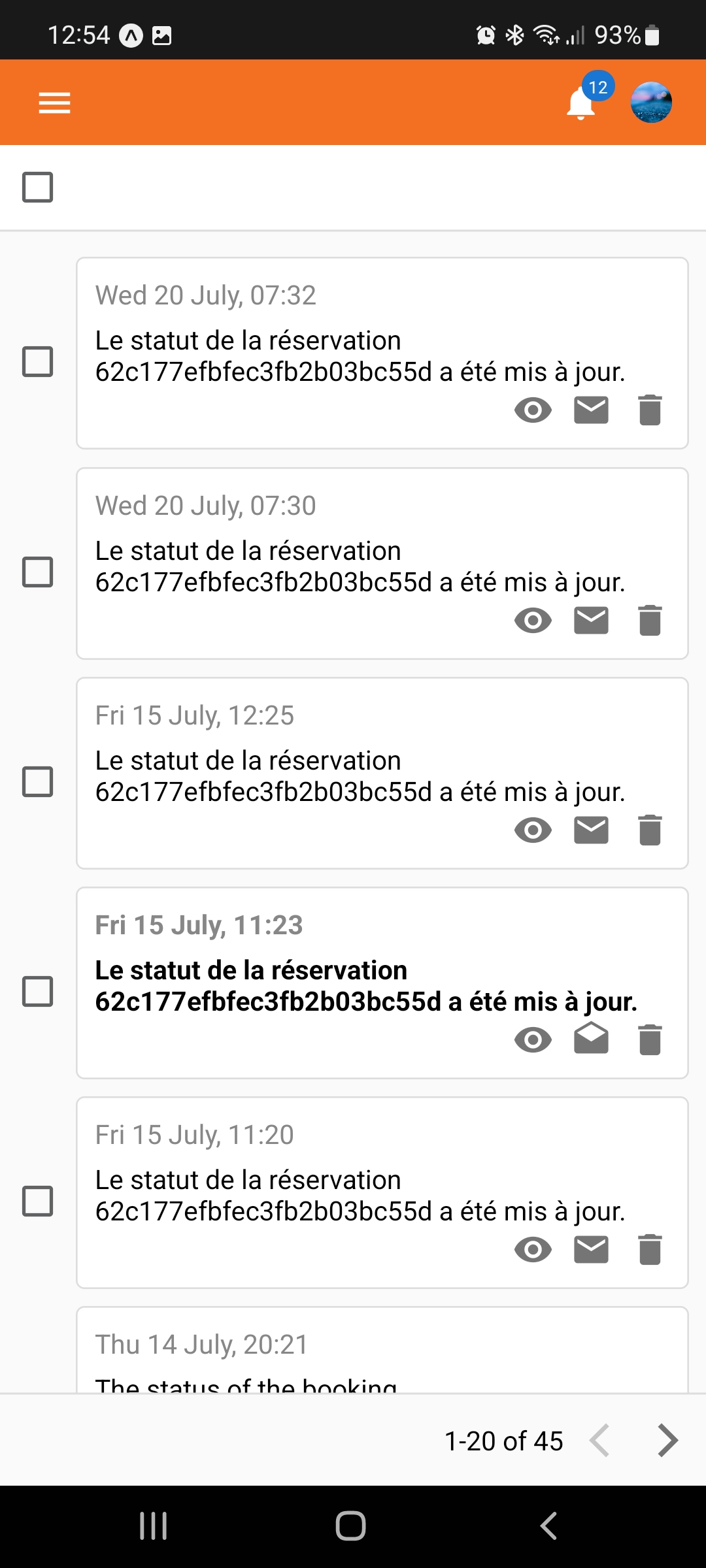This screenshot has width=706, height=1568.
Task: Select the Fri 15 July, 12:25 notification checkbox
Action: point(38,782)
